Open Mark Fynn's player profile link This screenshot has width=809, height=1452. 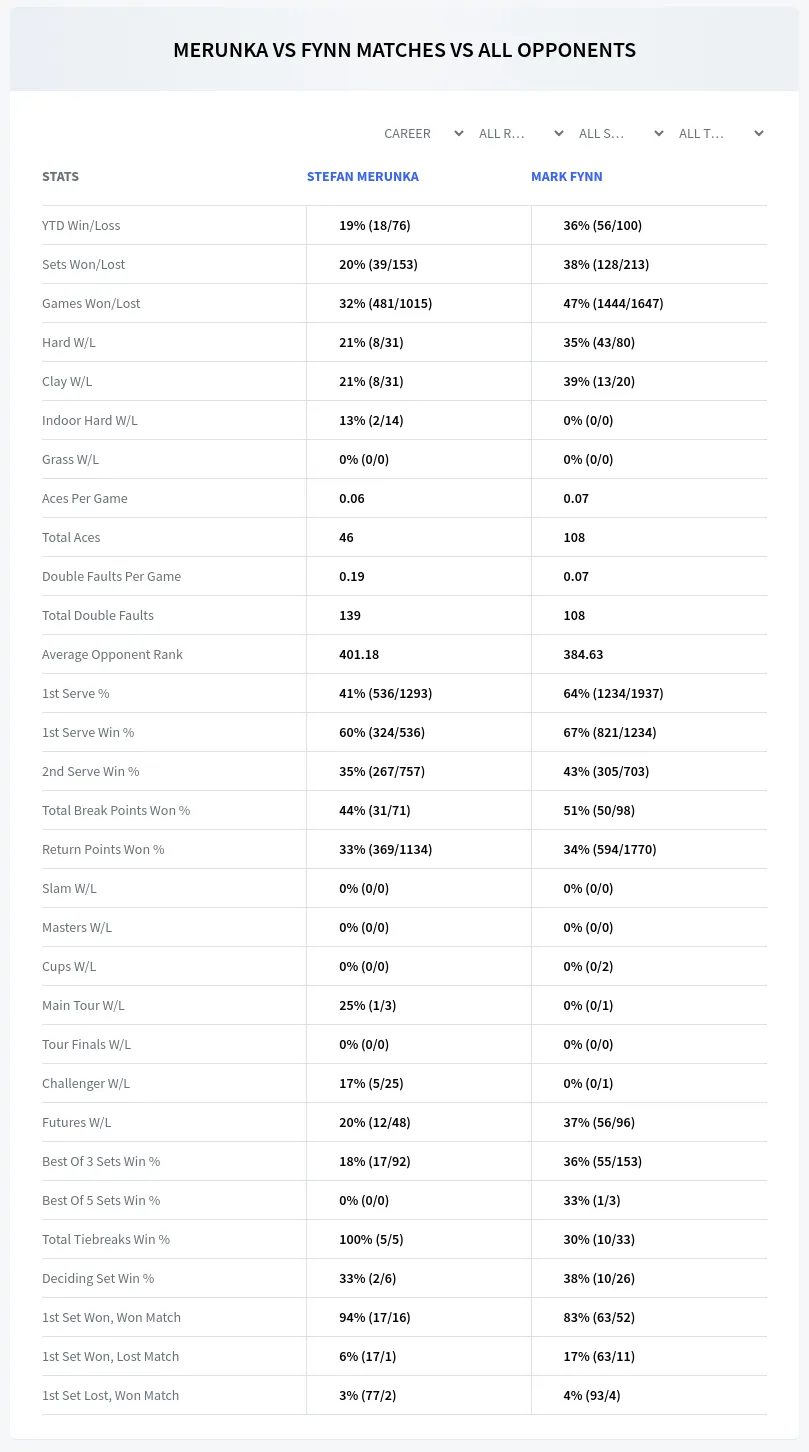tap(567, 176)
